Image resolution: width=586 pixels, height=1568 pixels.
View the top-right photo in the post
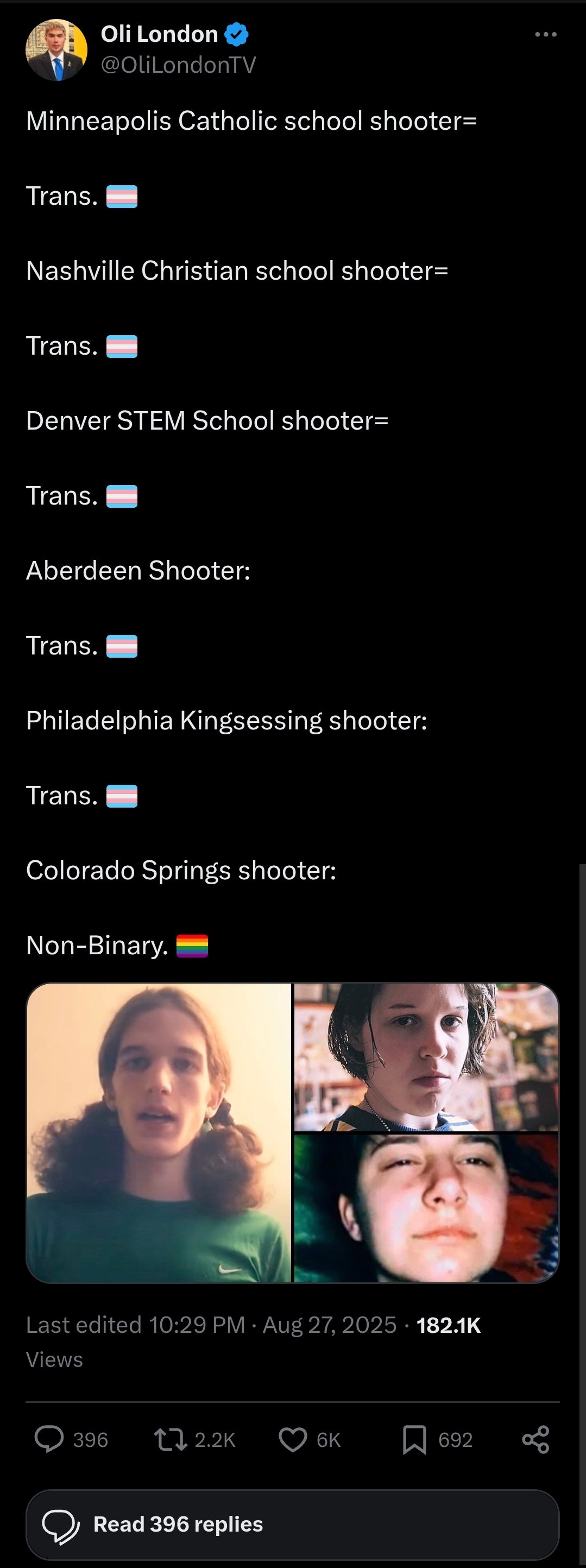coord(426,1057)
